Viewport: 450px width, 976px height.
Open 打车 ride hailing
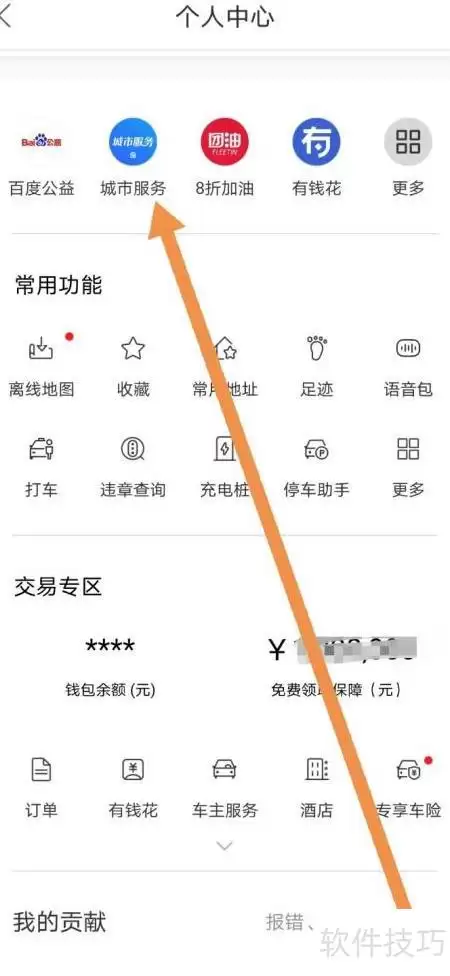(42, 467)
